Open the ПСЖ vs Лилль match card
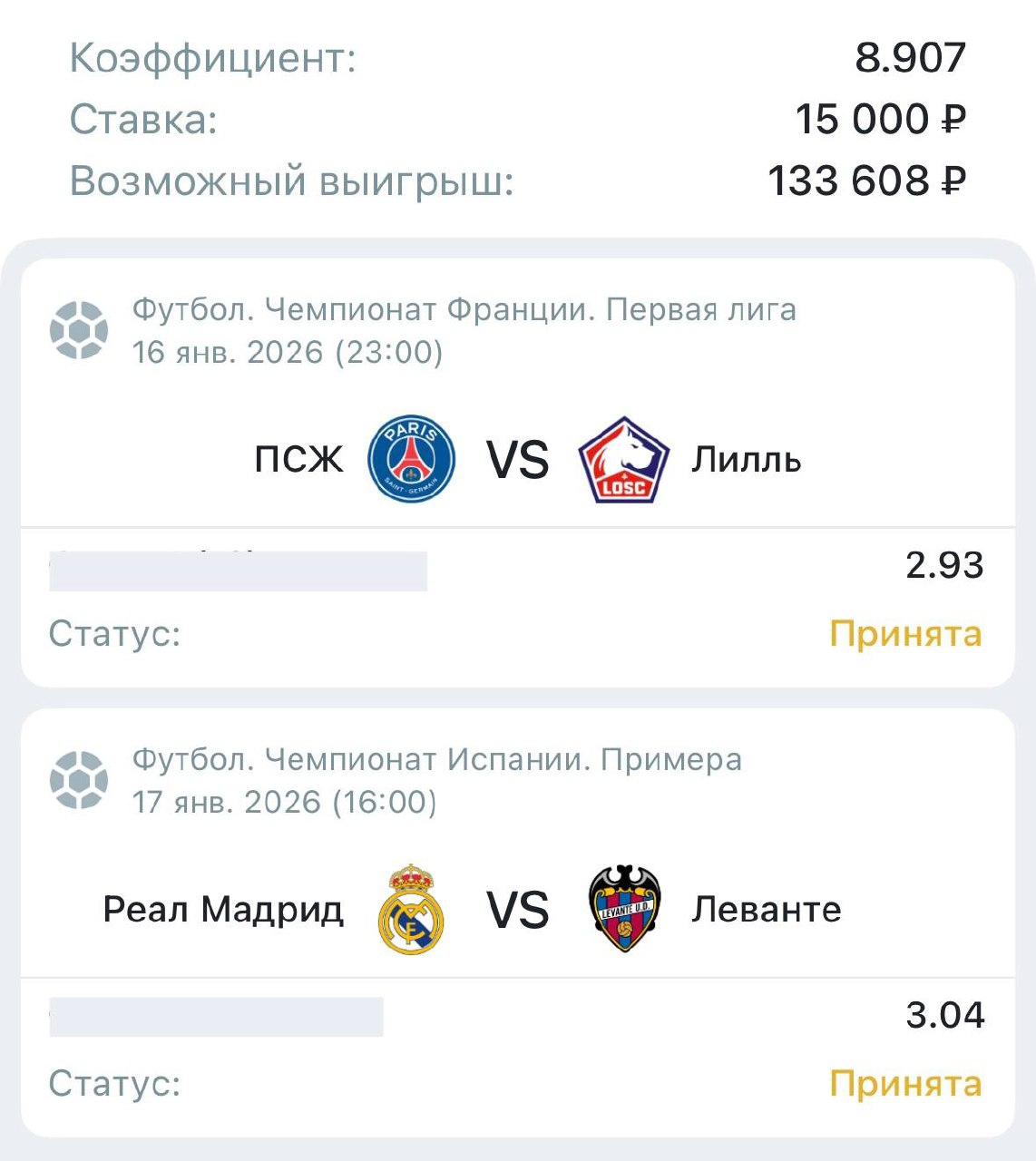Viewport: 1036px width, 1161px height. click(518, 459)
